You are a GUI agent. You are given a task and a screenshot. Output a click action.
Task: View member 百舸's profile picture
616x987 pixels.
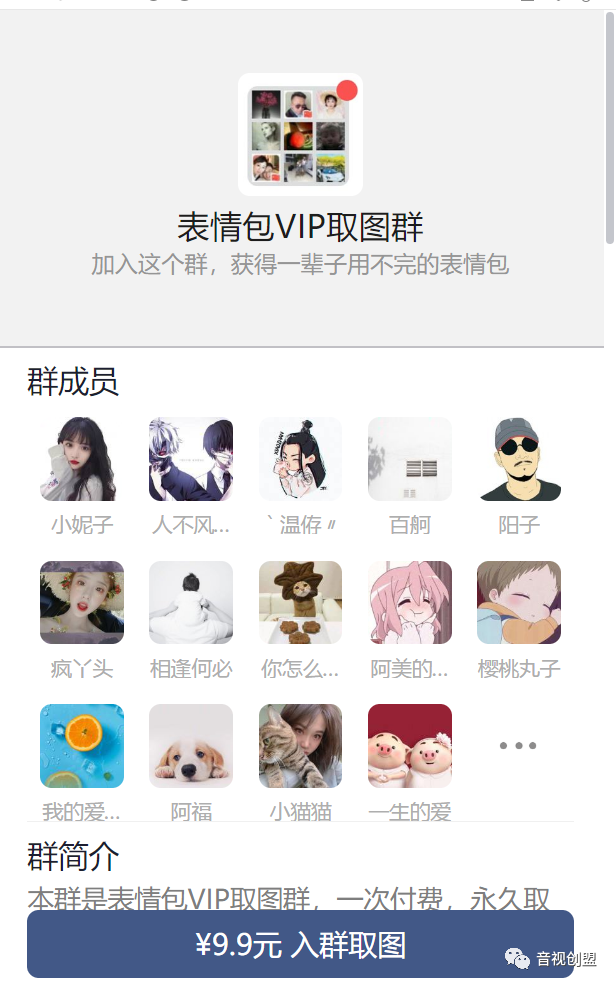point(410,459)
